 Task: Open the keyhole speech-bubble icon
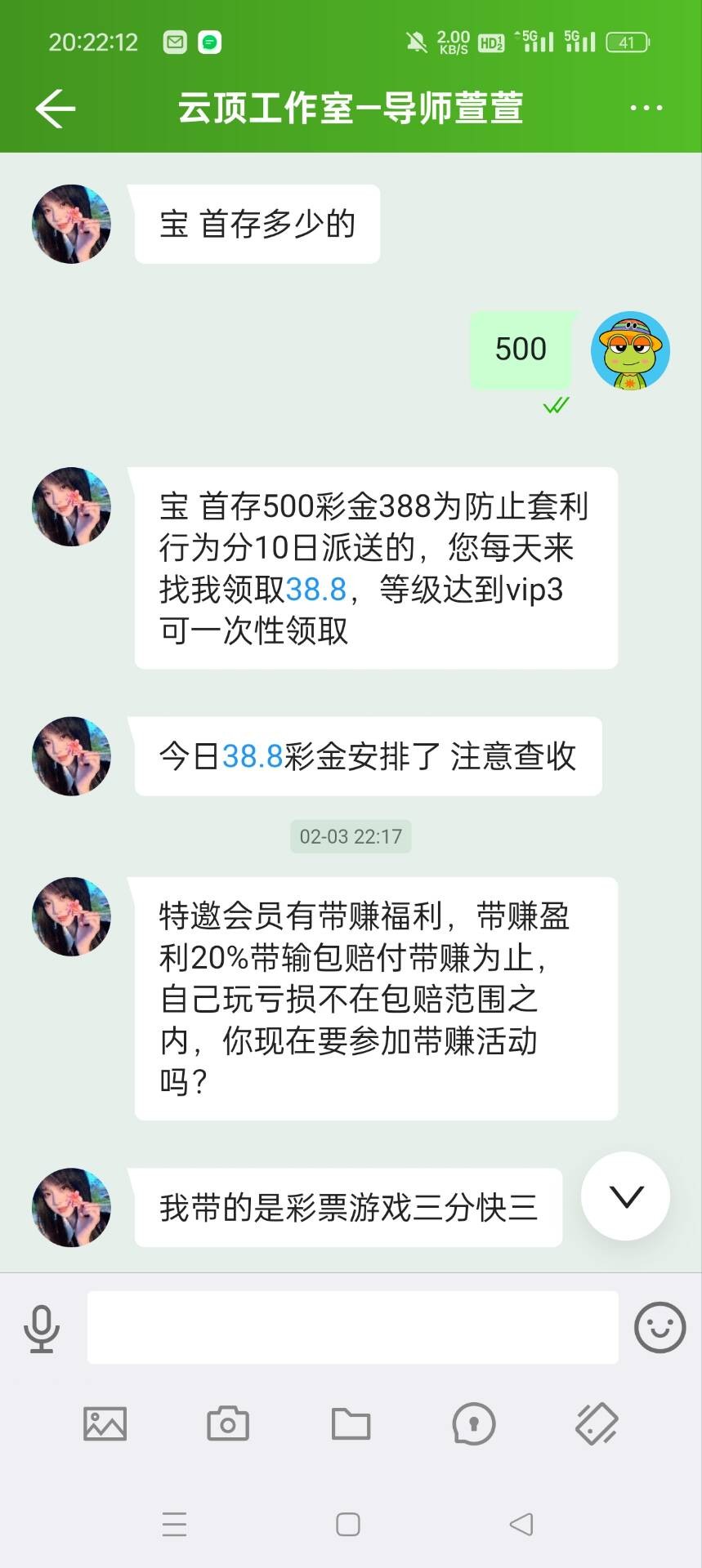(x=474, y=1424)
